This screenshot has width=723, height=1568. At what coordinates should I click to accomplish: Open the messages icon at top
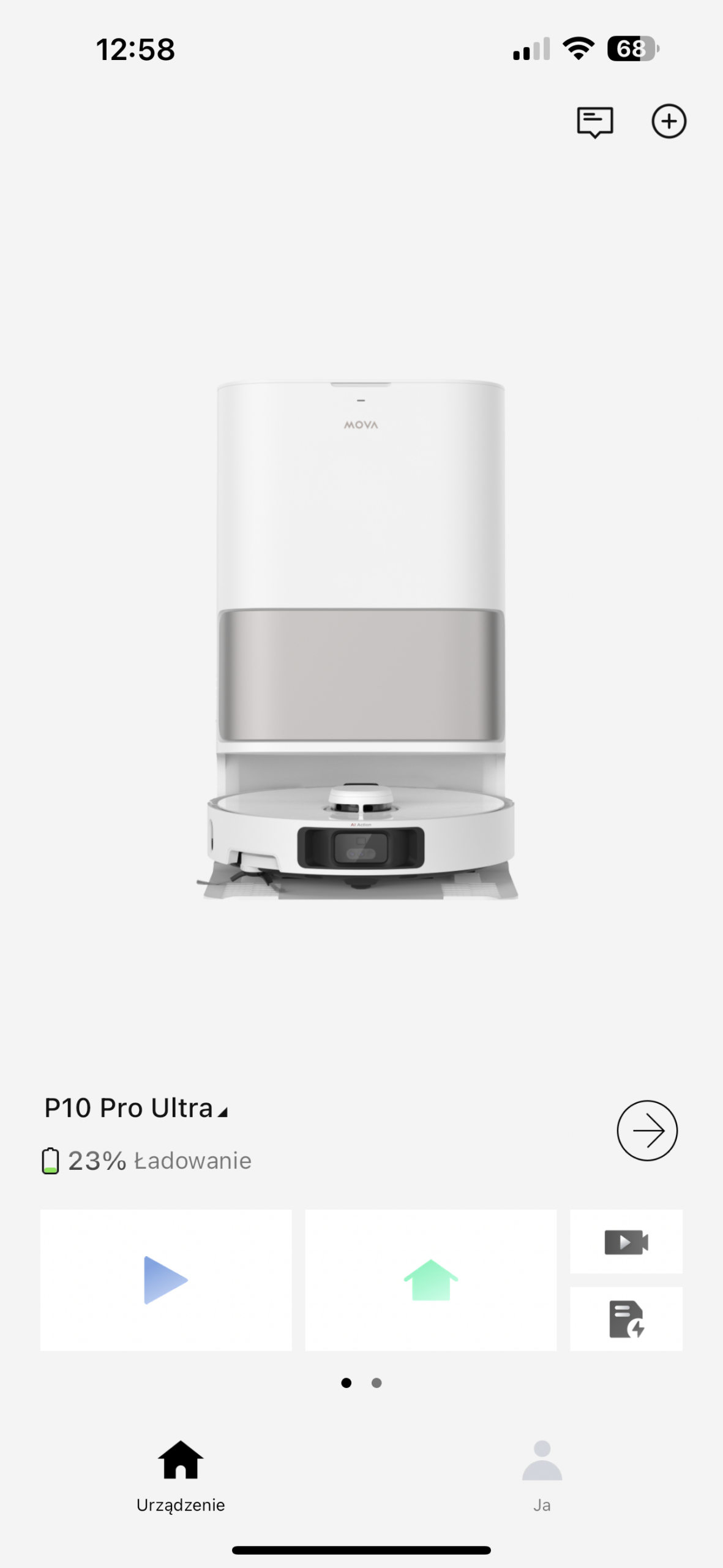594,122
